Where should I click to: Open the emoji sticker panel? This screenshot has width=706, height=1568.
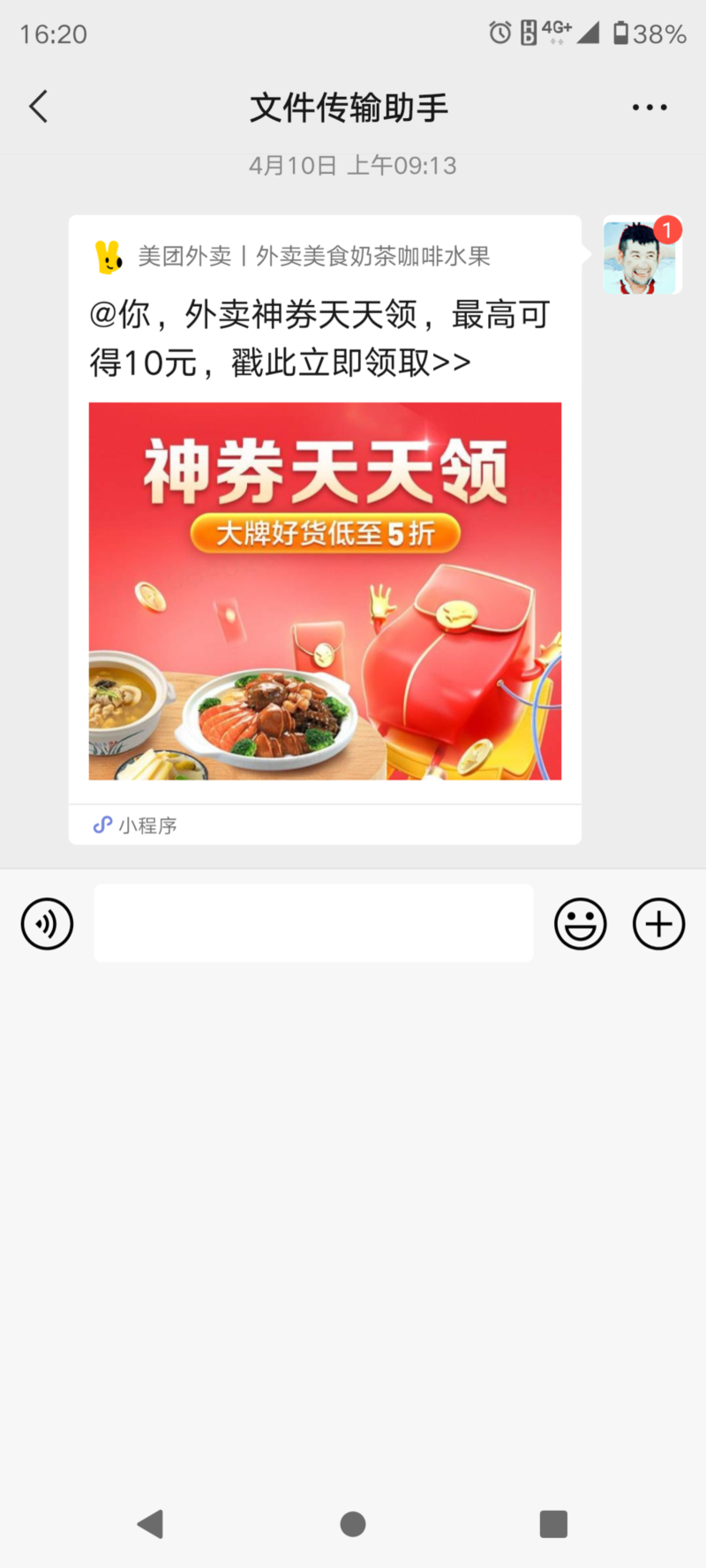coord(580,924)
